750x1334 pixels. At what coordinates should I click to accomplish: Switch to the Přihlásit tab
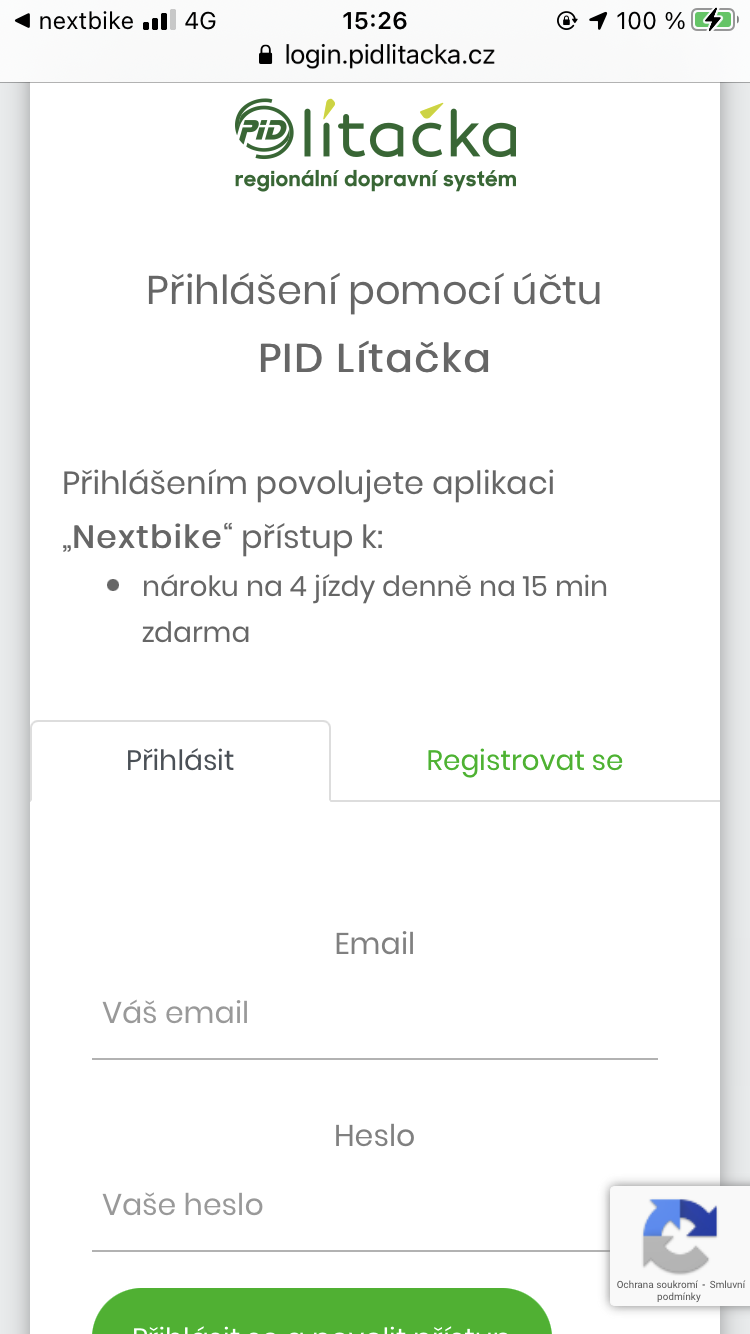(x=180, y=760)
